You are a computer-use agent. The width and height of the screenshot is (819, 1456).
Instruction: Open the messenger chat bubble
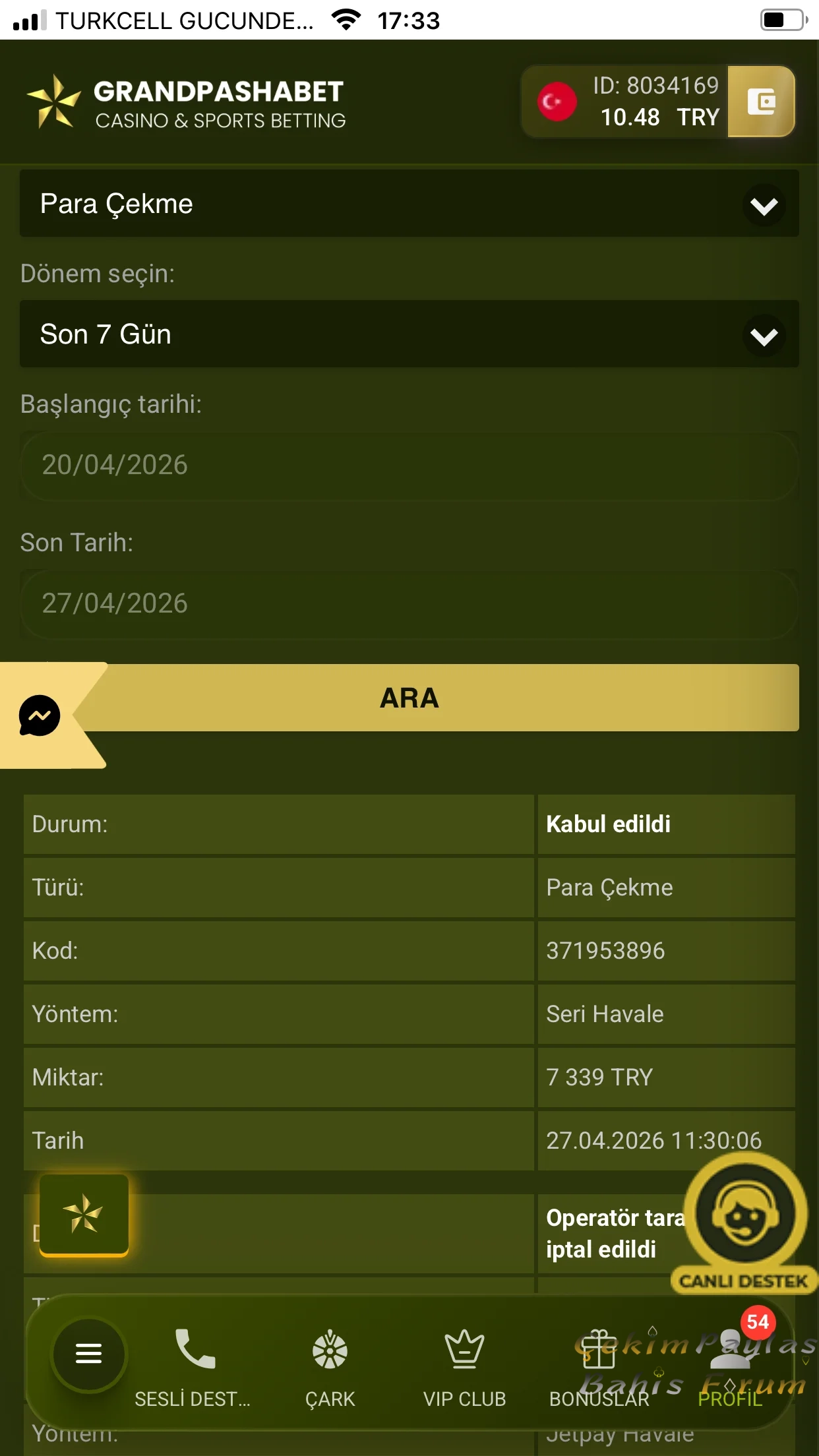(40, 715)
